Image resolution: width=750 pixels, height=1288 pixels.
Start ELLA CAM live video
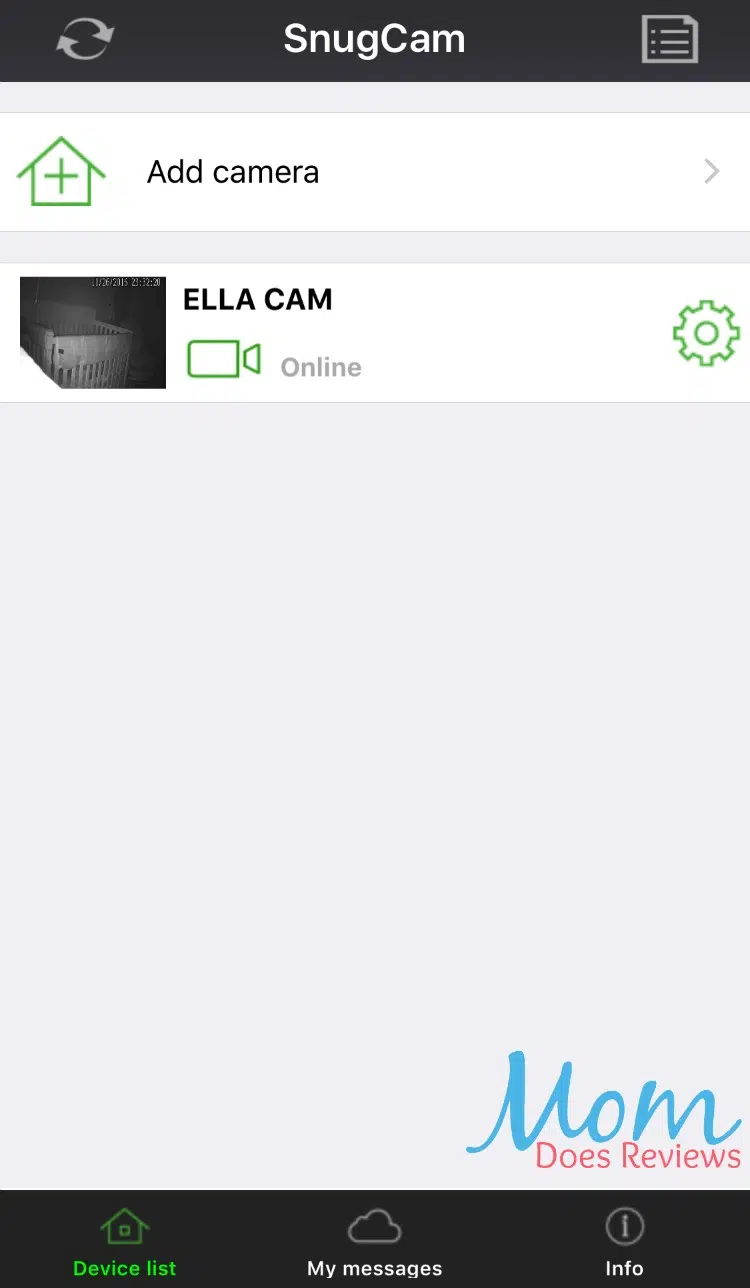pos(224,359)
